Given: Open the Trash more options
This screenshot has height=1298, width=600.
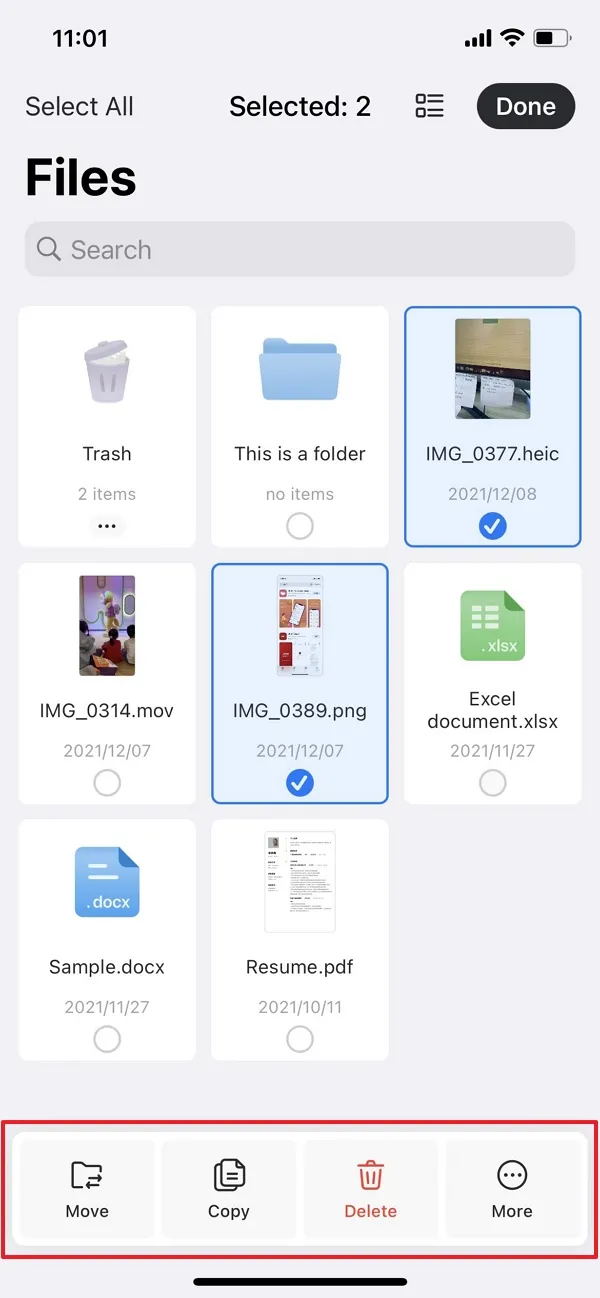Looking at the screenshot, I should coord(107,526).
